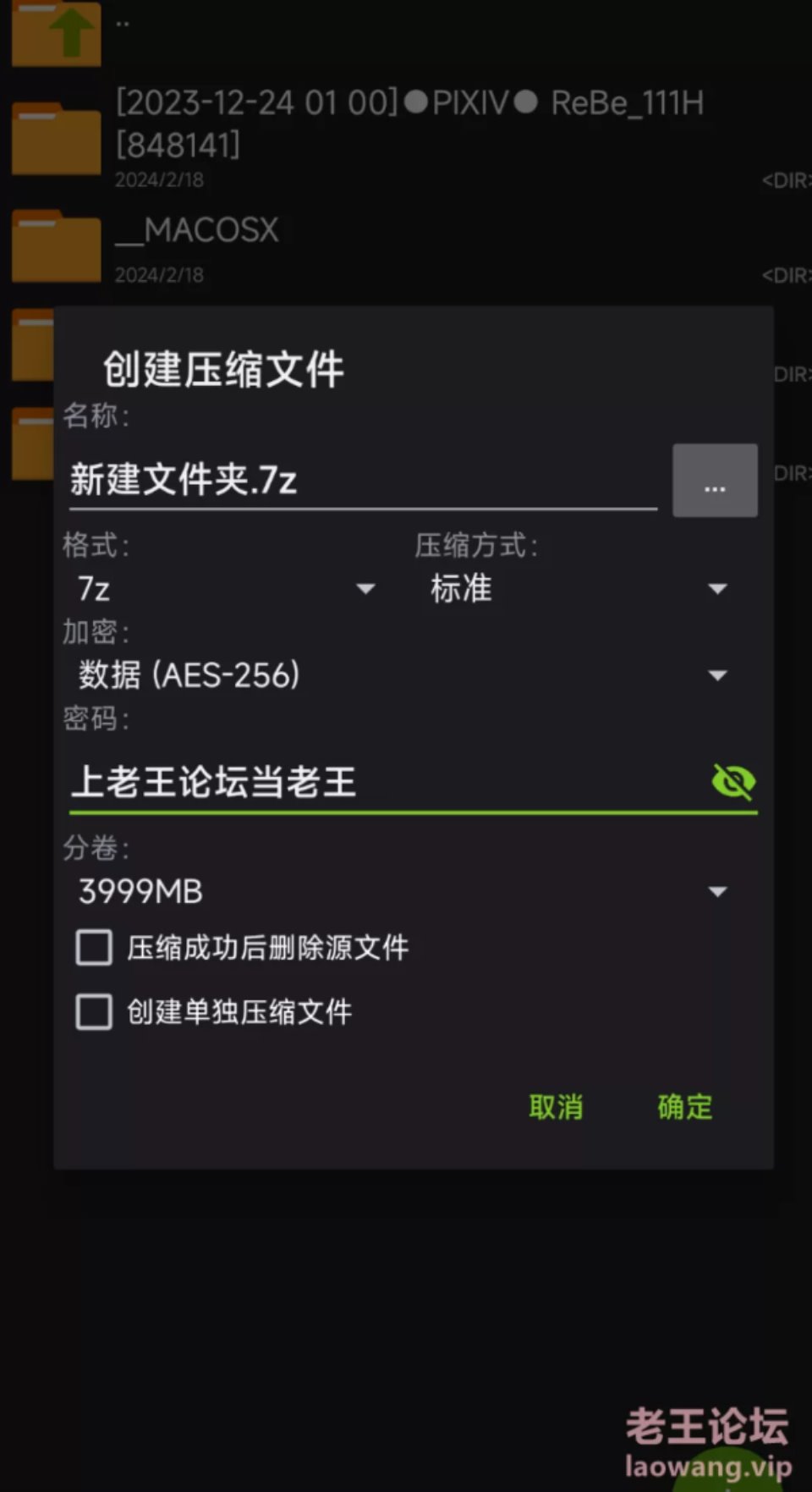Toggle password visibility eye icon
Screen dimensions: 812x1492
(x=733, y=781)
